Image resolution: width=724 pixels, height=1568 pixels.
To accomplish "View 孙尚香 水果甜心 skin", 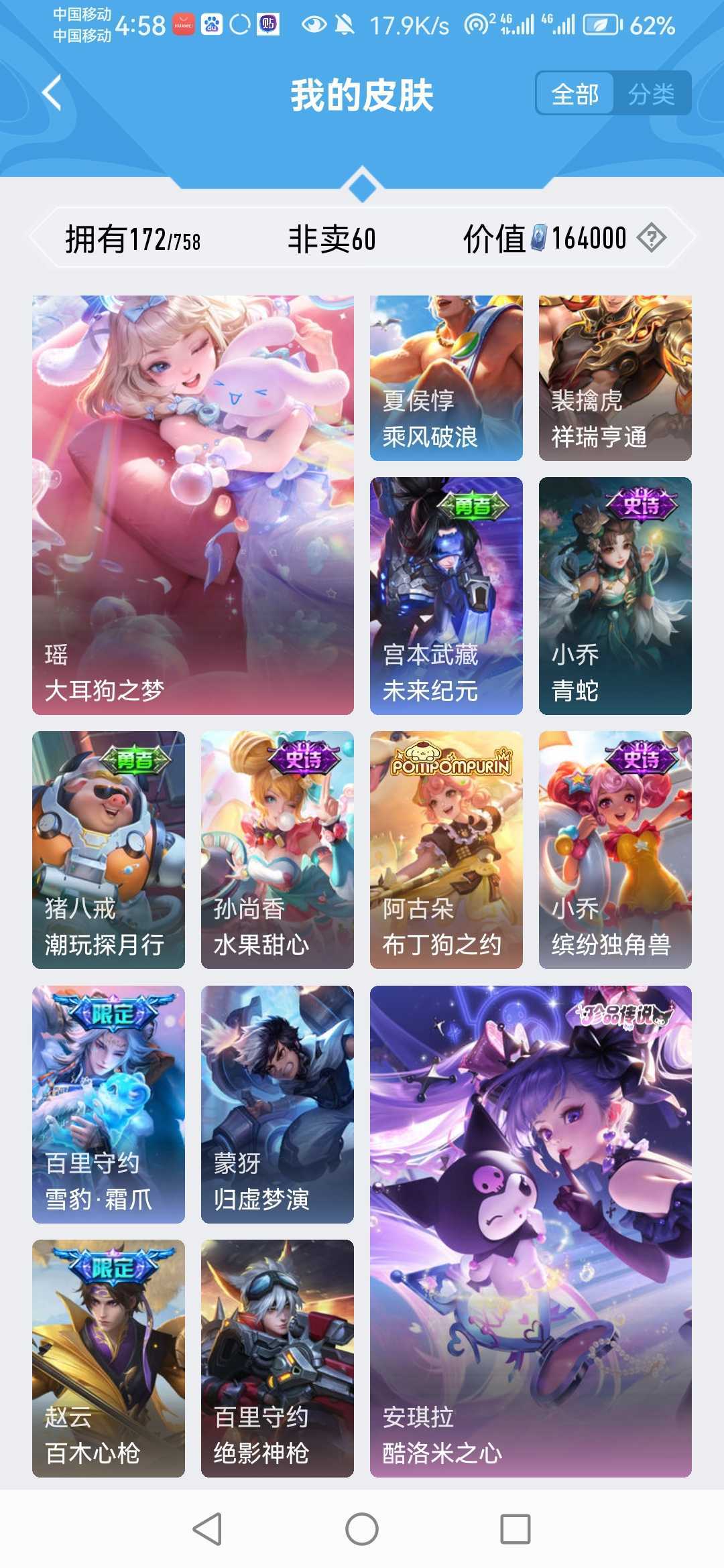I will [278, 850].
